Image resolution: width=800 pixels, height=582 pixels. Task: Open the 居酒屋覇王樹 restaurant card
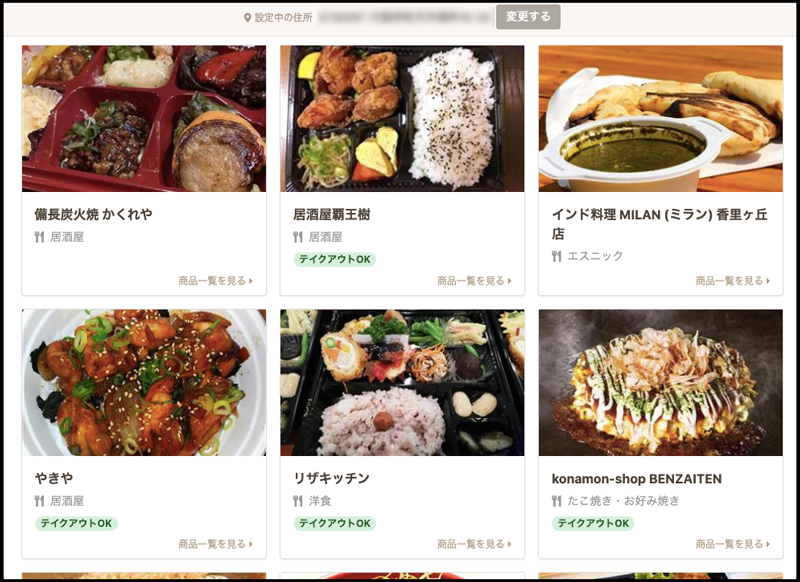tap(402, 119)
